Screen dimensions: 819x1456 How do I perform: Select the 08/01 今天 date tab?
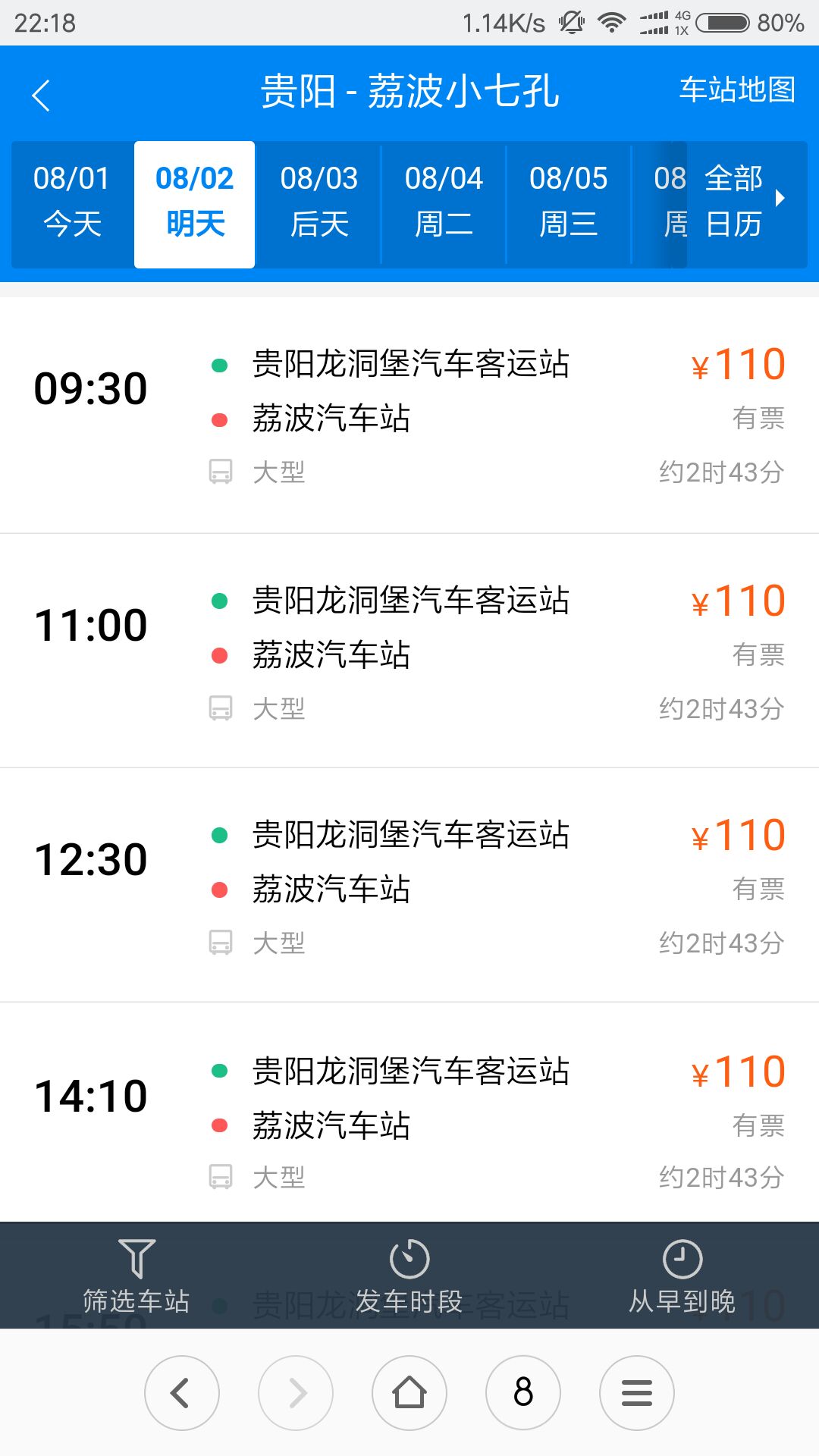click(x=72, y=202)
